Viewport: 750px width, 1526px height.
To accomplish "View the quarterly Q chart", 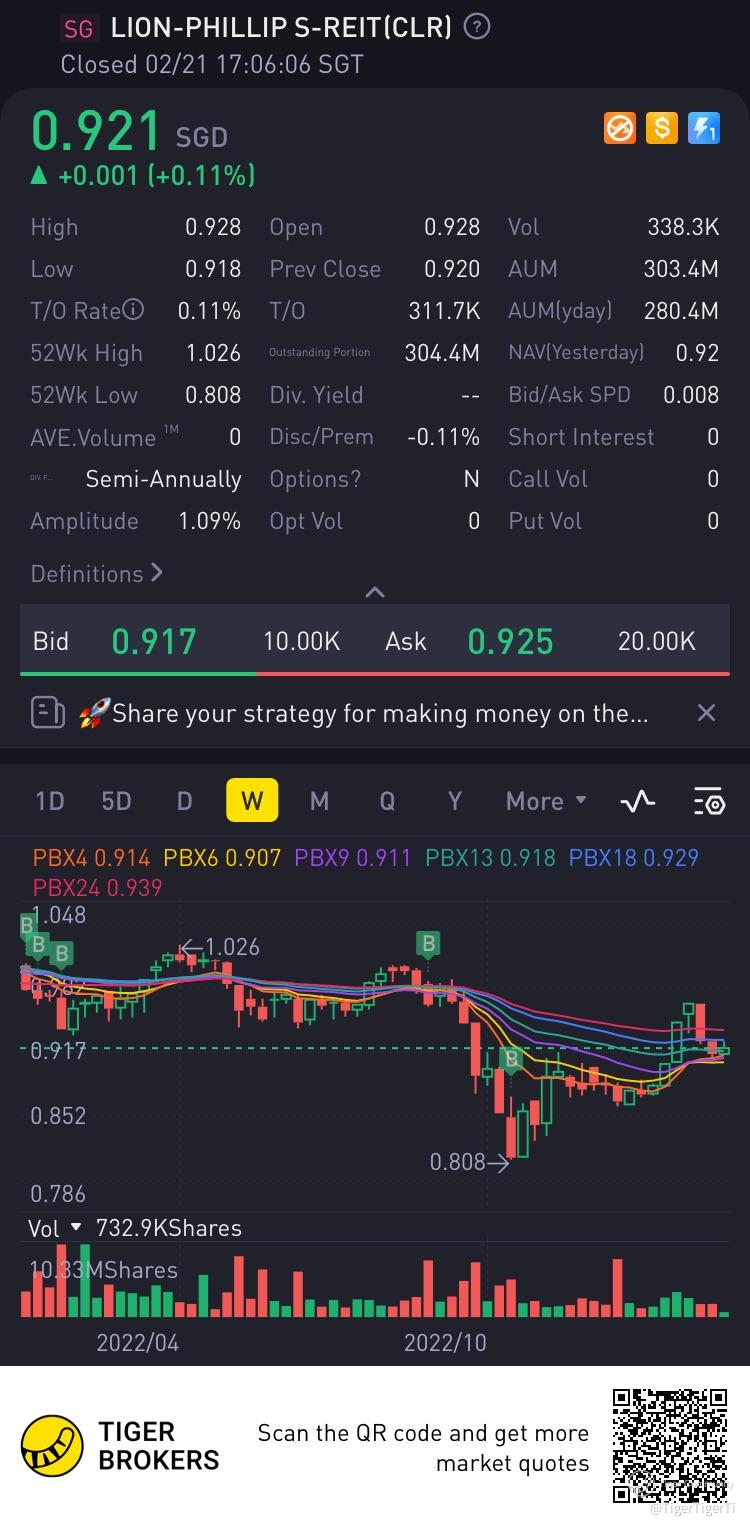I will (387, 801).
